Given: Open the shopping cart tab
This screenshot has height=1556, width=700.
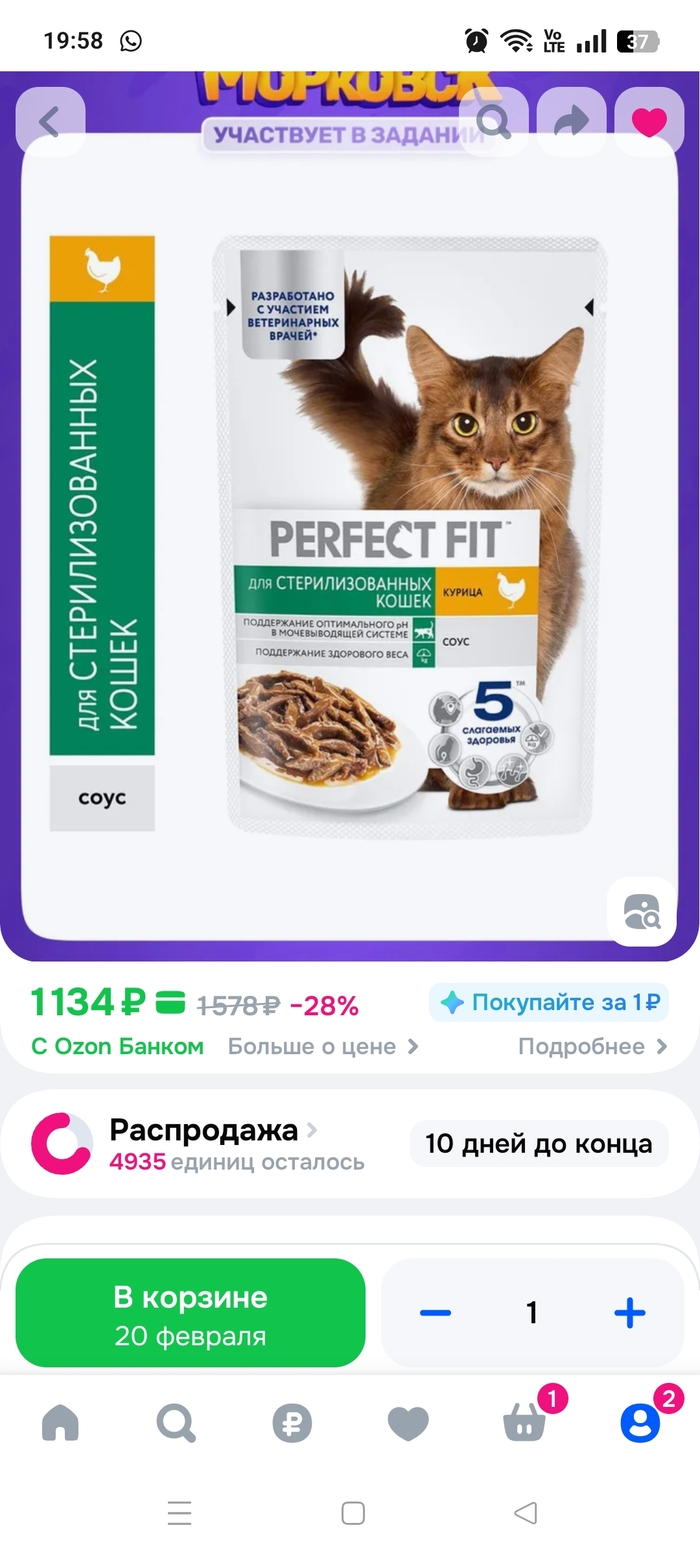Looking at the screenshot, I should (x=524, y=1422).
